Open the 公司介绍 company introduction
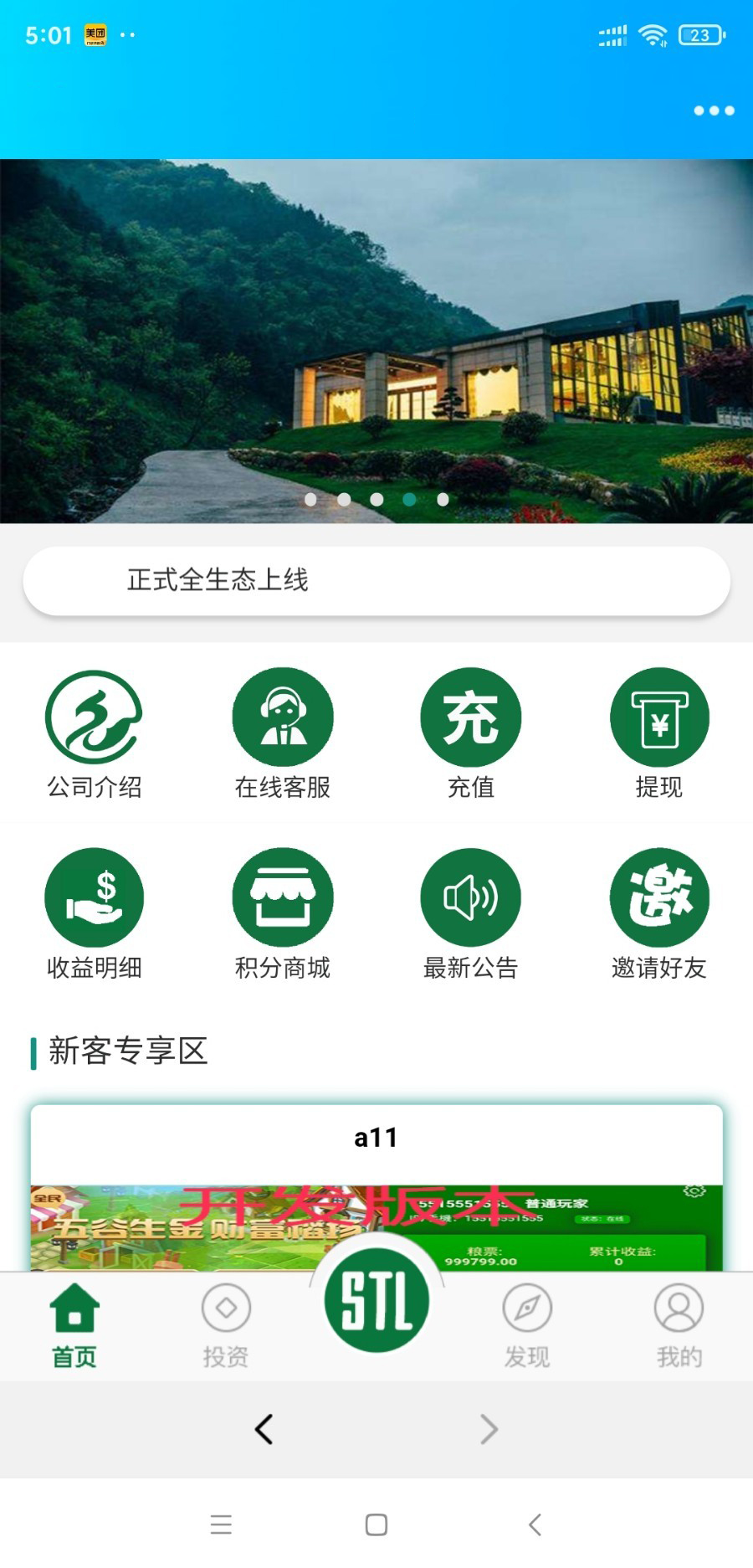The width and height of the screenshot is (753, 1568). click(94, 733)
